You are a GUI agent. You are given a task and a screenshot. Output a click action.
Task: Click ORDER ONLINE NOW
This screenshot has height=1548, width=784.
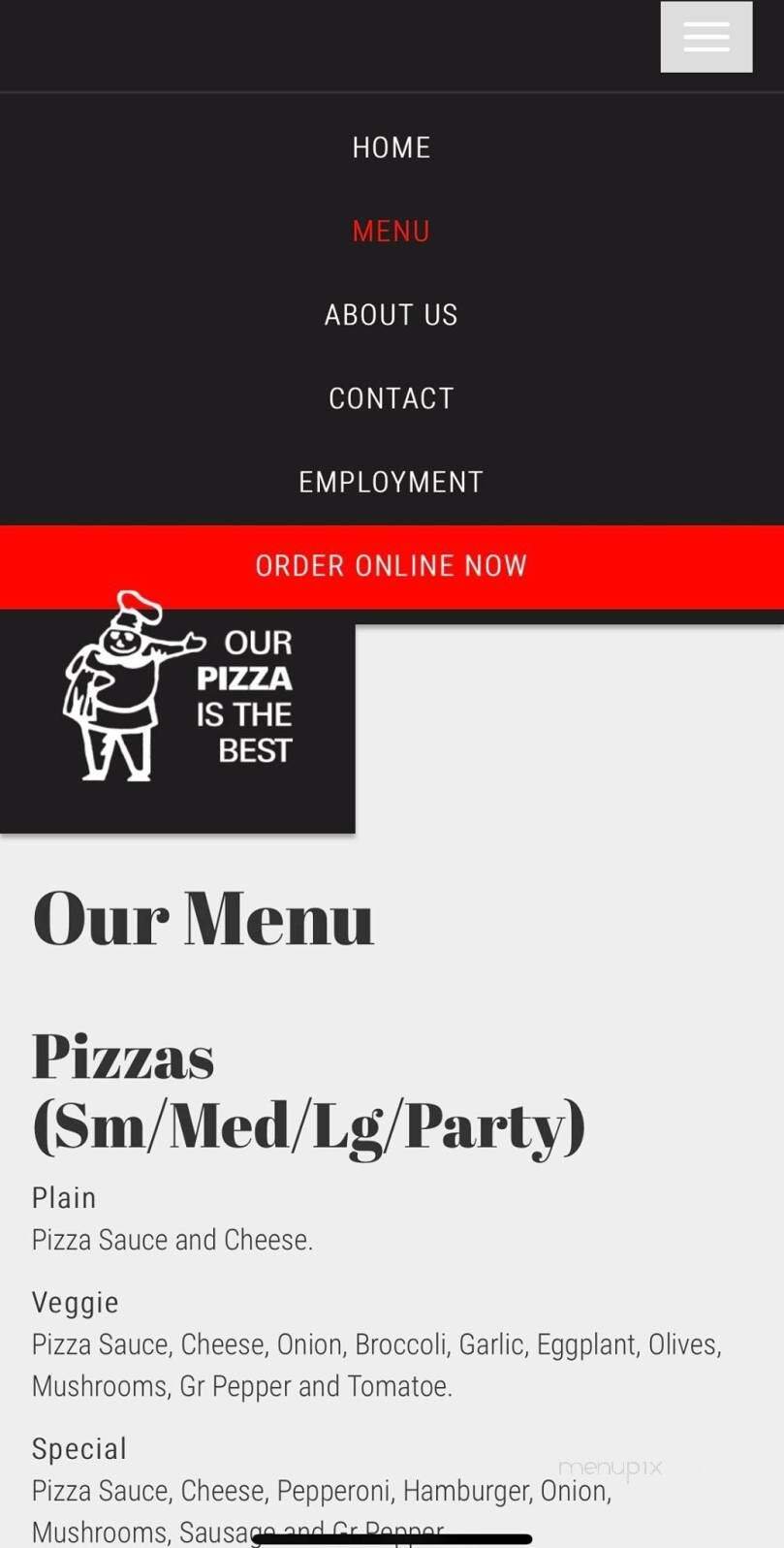pyautogui.click(x=391, y=565)
